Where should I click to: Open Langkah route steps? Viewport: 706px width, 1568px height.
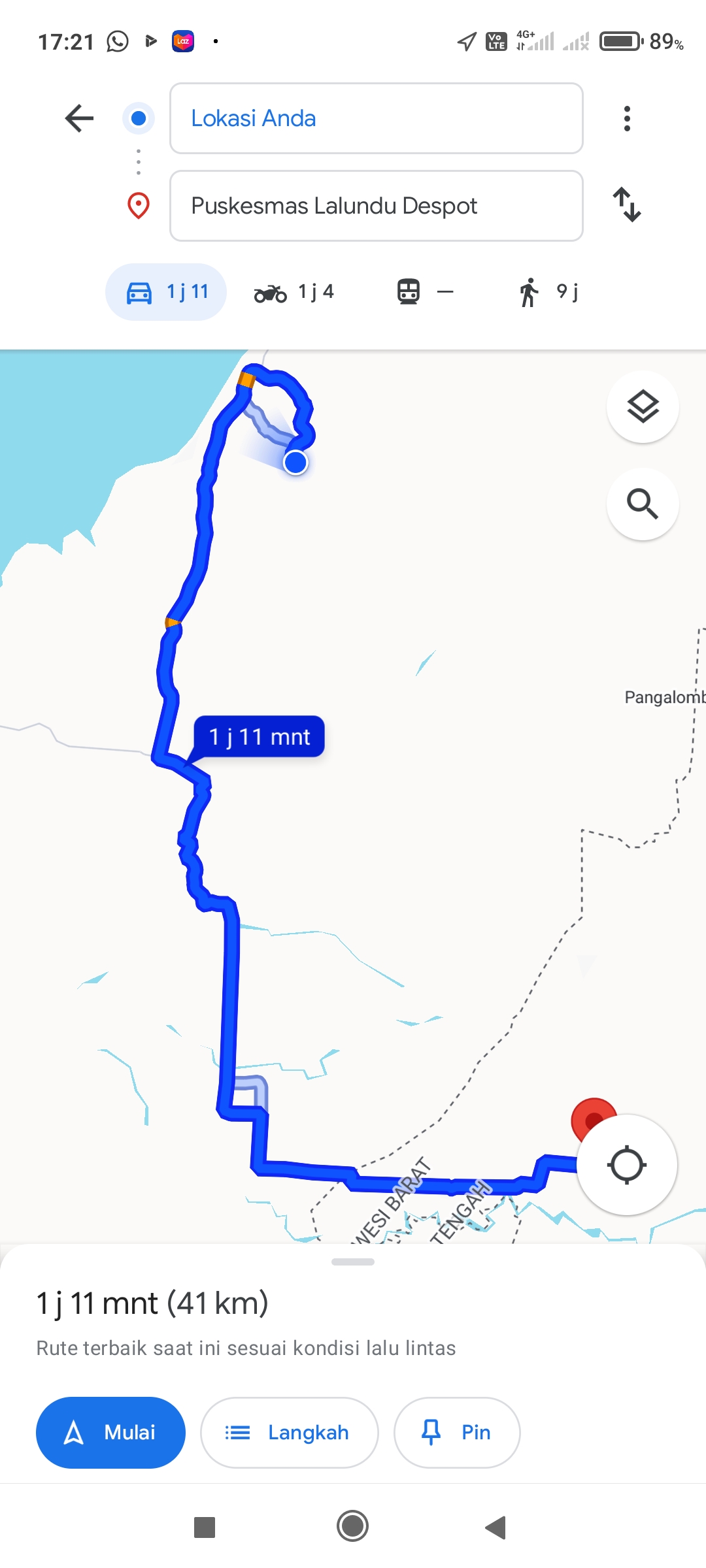tap(289, 1433)
